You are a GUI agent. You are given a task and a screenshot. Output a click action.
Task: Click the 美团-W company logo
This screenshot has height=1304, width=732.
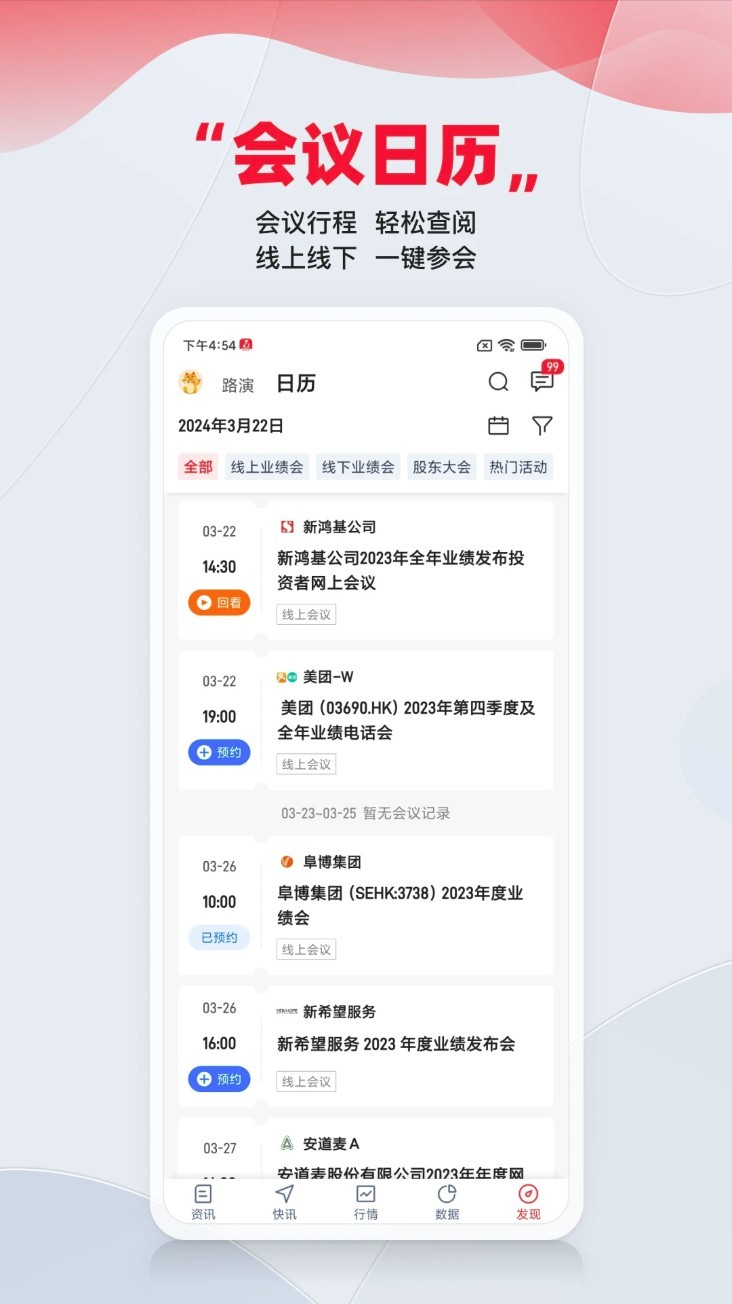coord(283,676)
